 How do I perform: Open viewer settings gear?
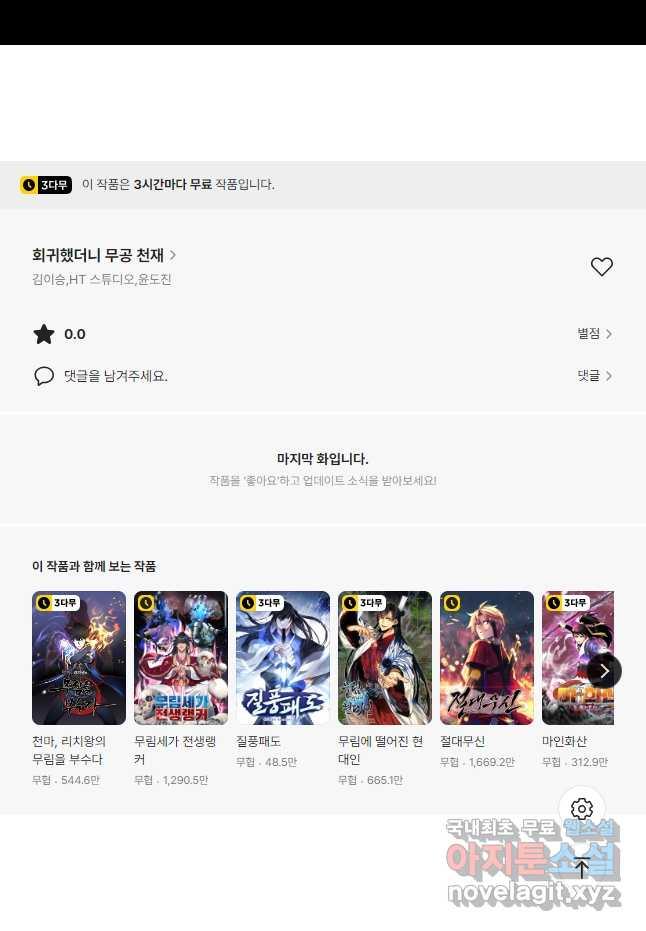[x=582, y=809]
